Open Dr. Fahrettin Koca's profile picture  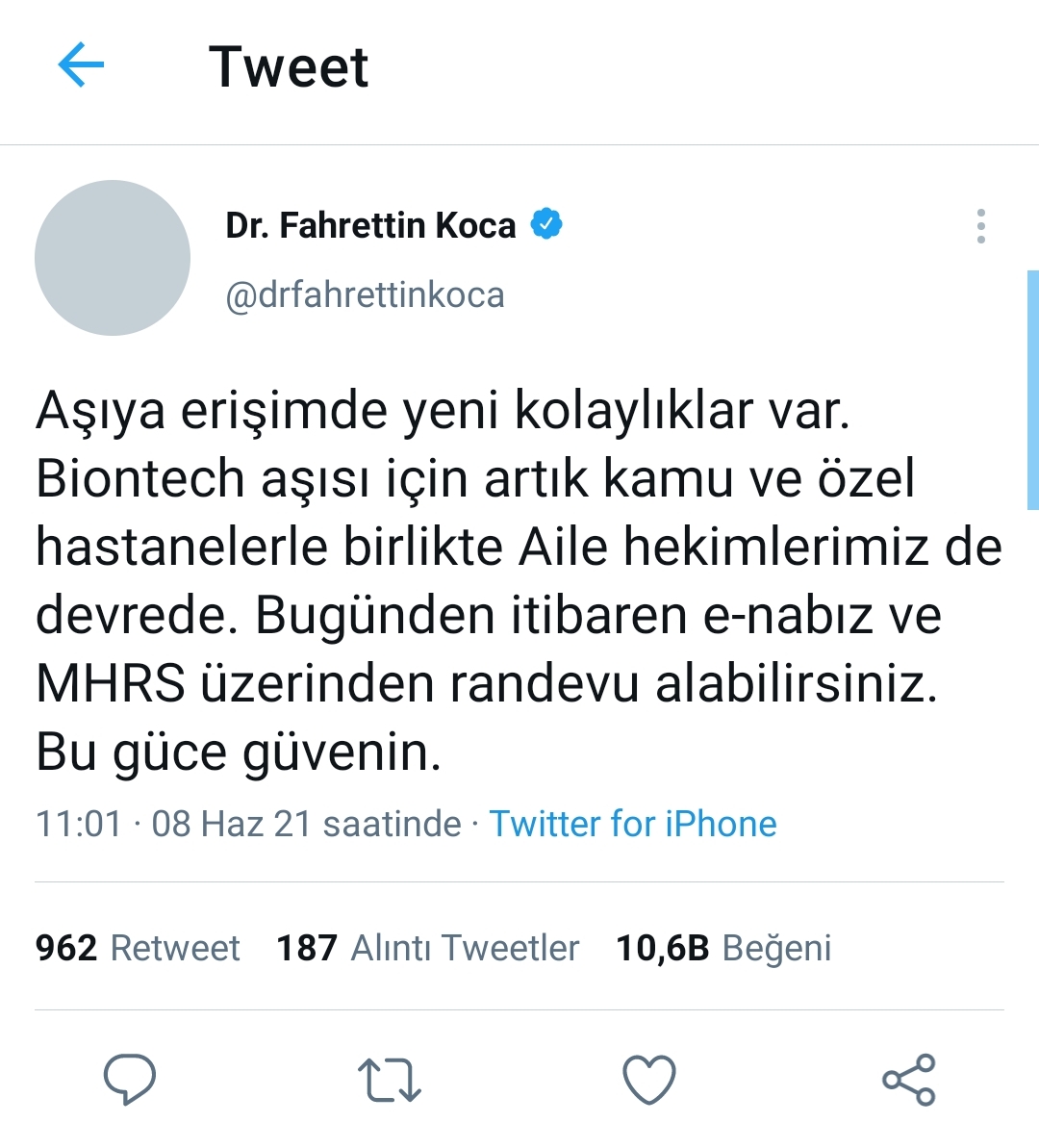point(113,258)
